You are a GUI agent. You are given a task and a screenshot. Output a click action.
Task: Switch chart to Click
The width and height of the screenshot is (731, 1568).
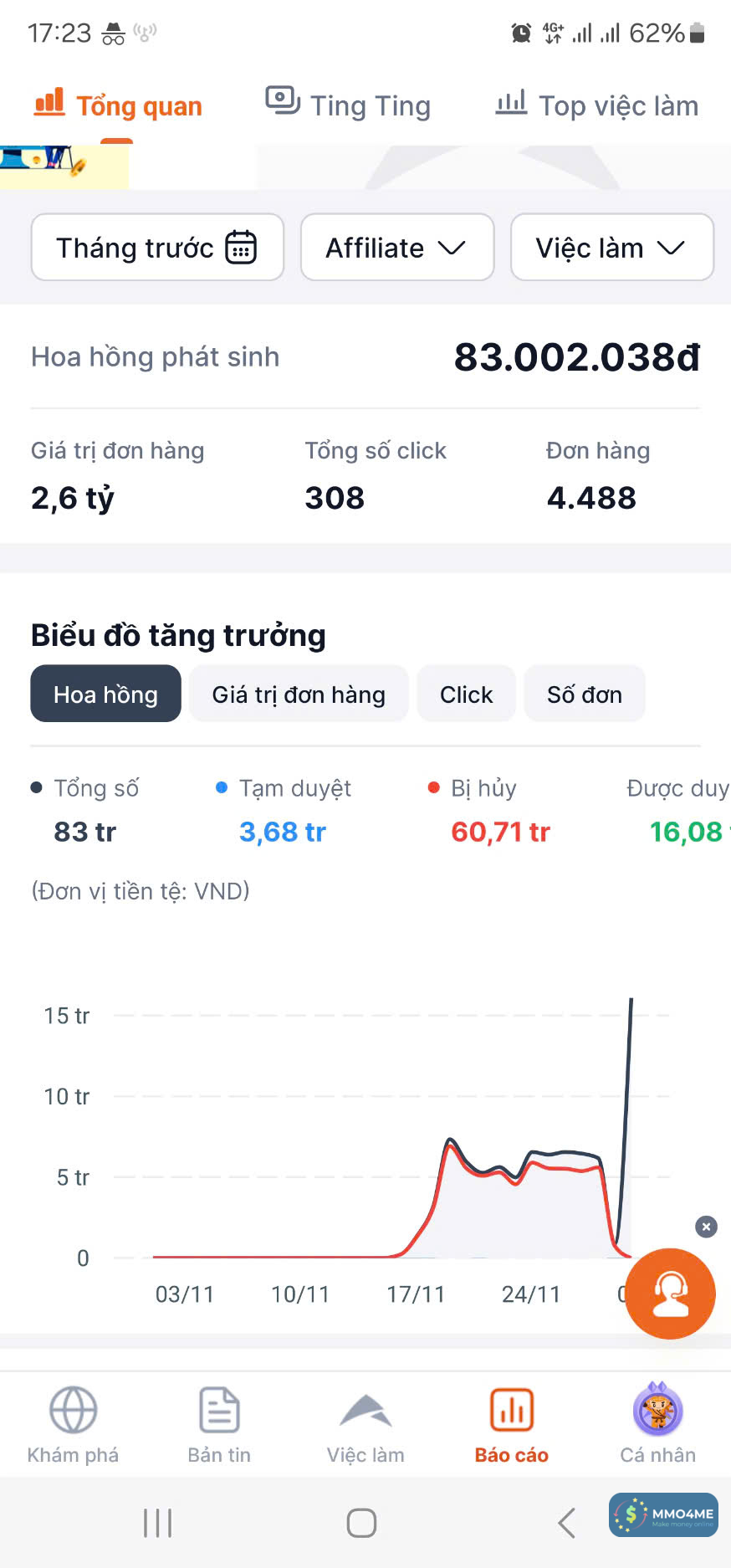466,694
